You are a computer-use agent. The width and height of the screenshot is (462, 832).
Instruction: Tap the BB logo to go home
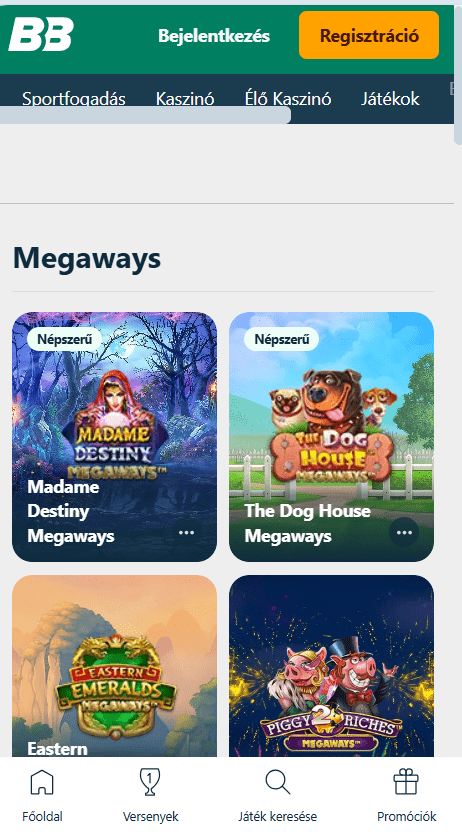pyautogui.click(x=41, y=34)
